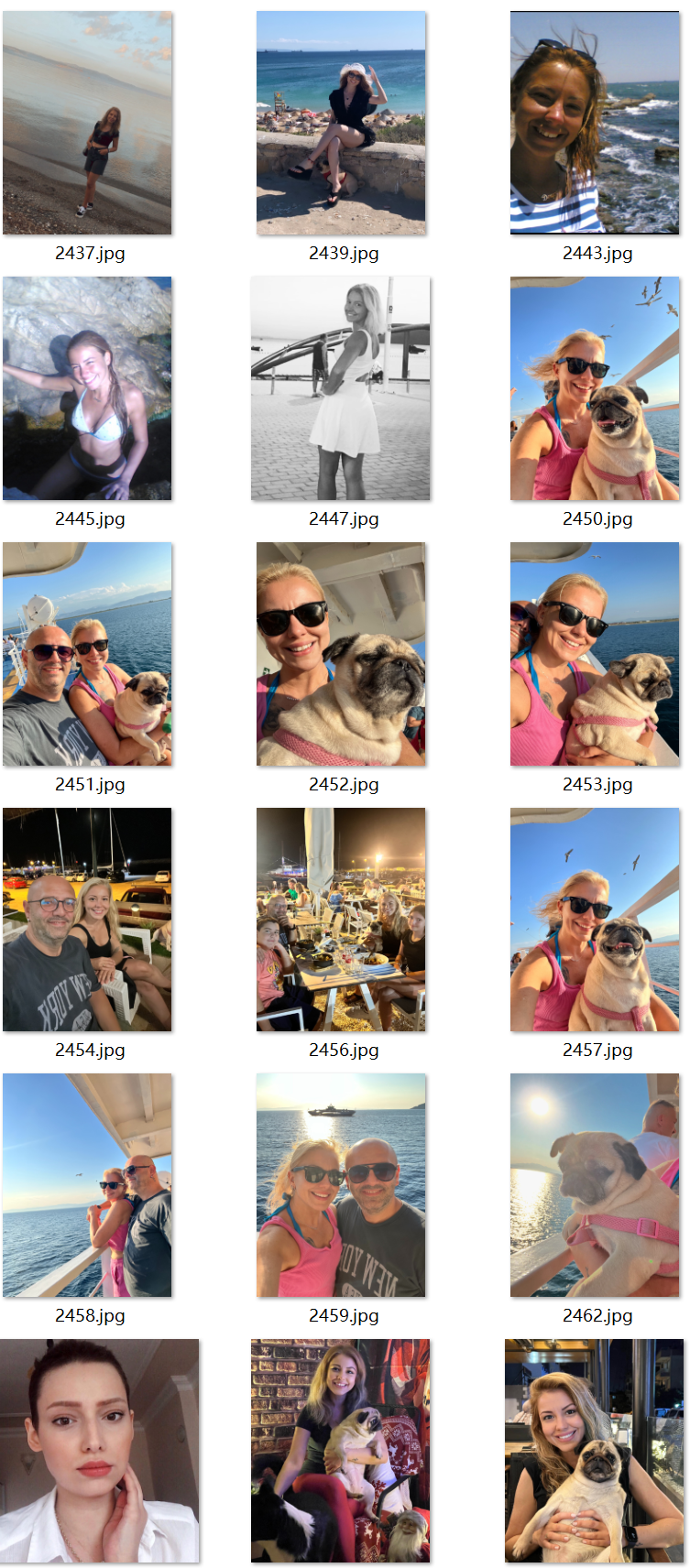Select the 2462.jpg thumbnail
The width and height of the screenshot is (690, 1568).
[595, 1185]
